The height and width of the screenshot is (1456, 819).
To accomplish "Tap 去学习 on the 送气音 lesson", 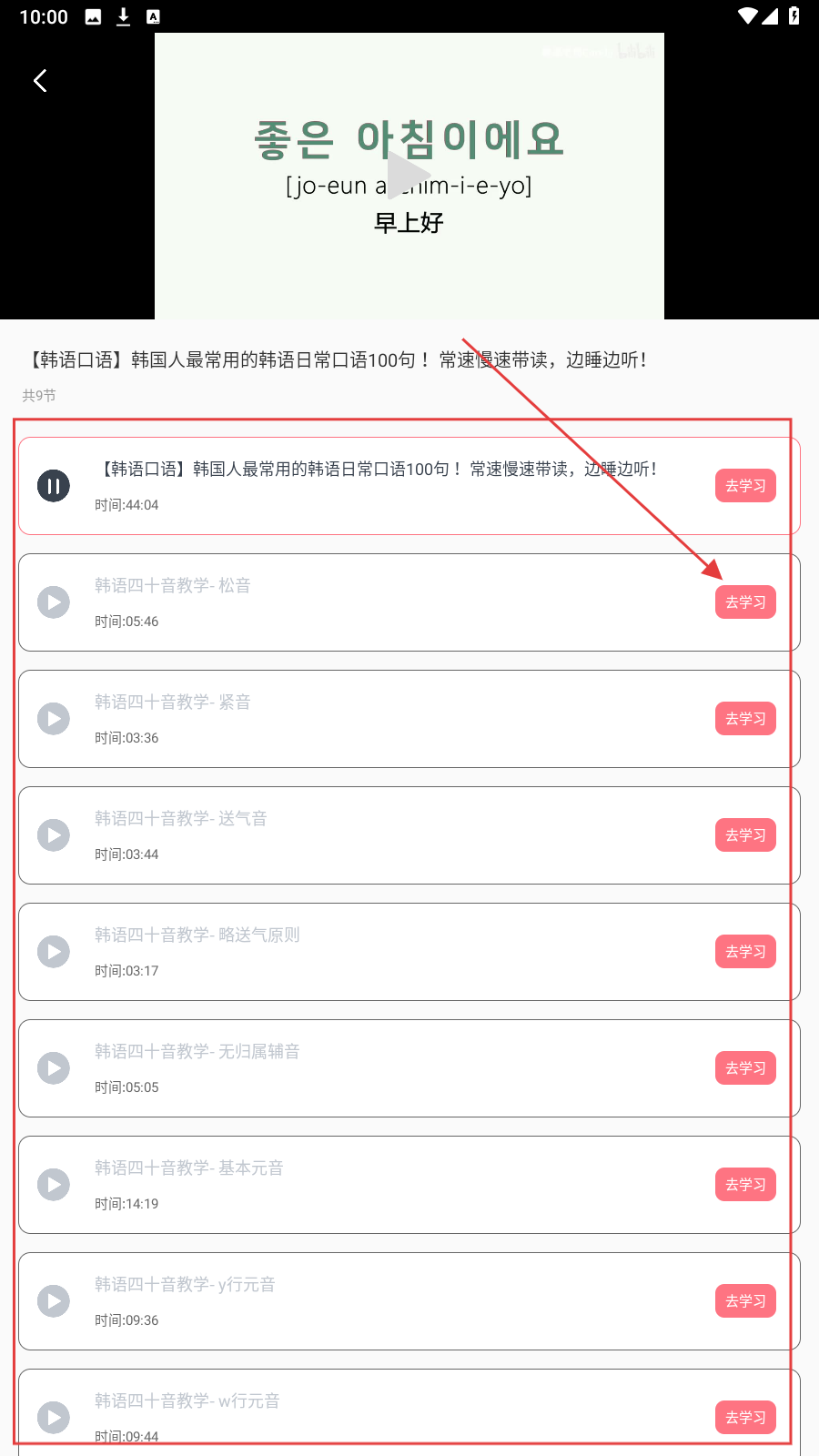I will pyautogui.click(x=745, y=835).
